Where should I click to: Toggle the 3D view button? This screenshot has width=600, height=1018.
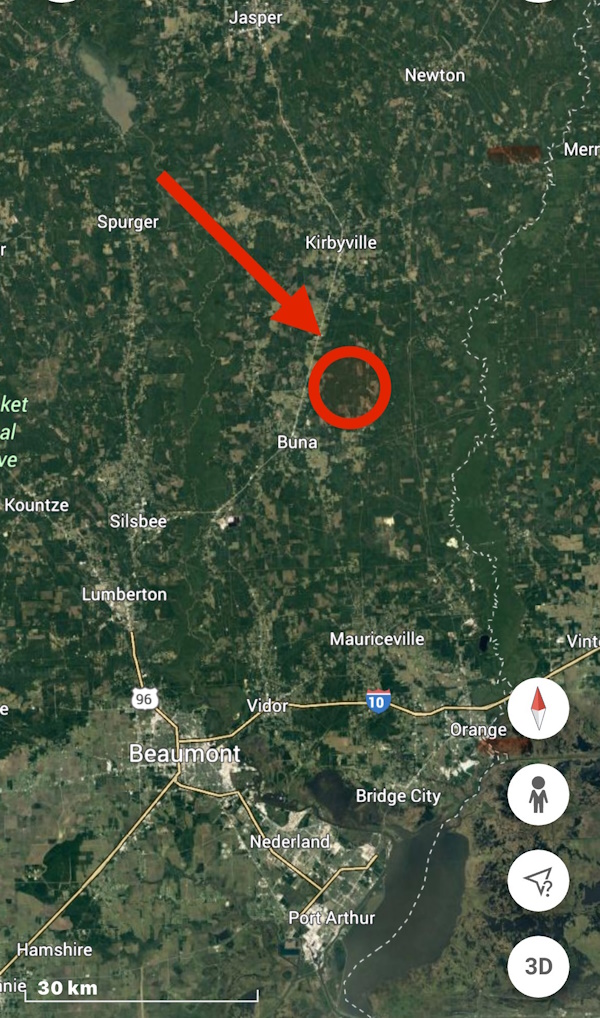[x=538, y=966]
